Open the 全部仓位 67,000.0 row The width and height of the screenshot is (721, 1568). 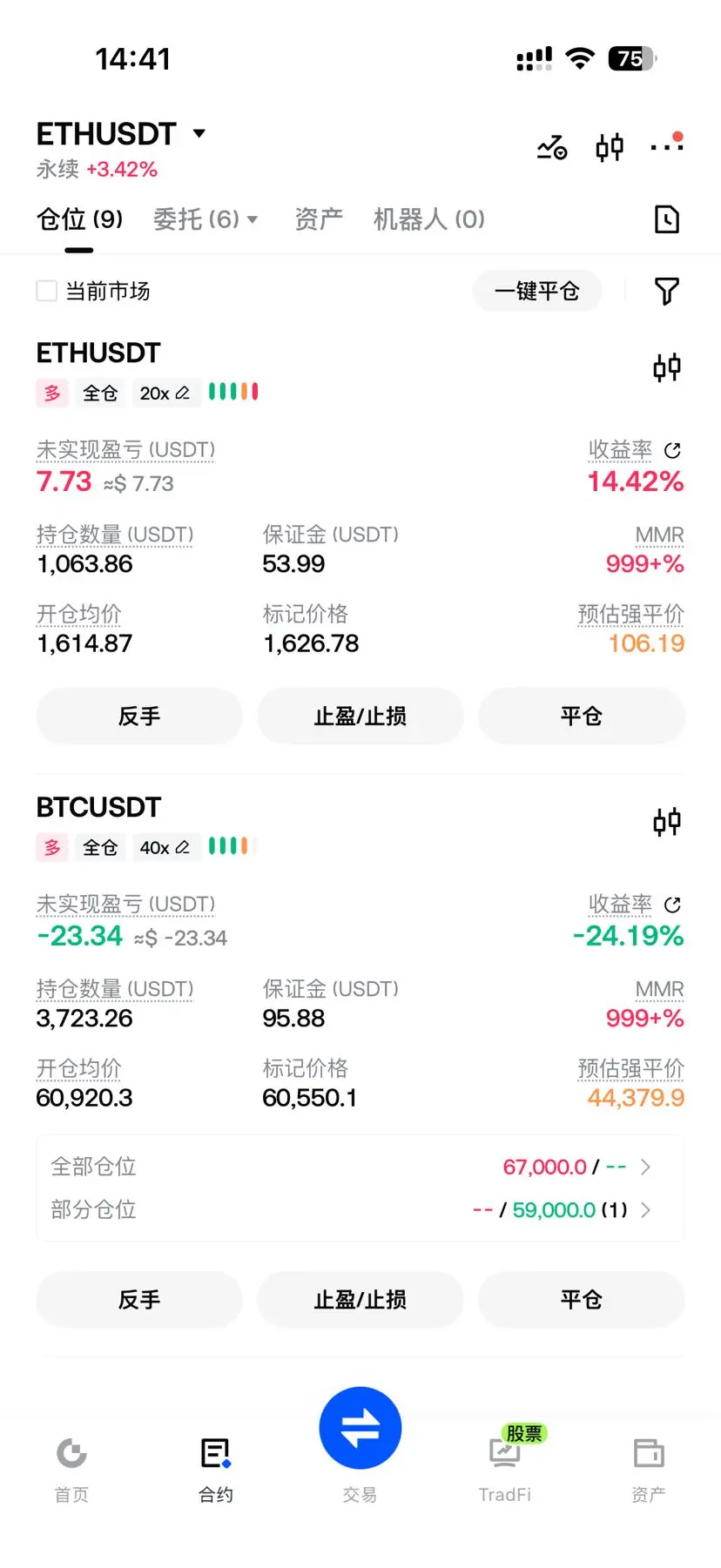click(360, 1167)
